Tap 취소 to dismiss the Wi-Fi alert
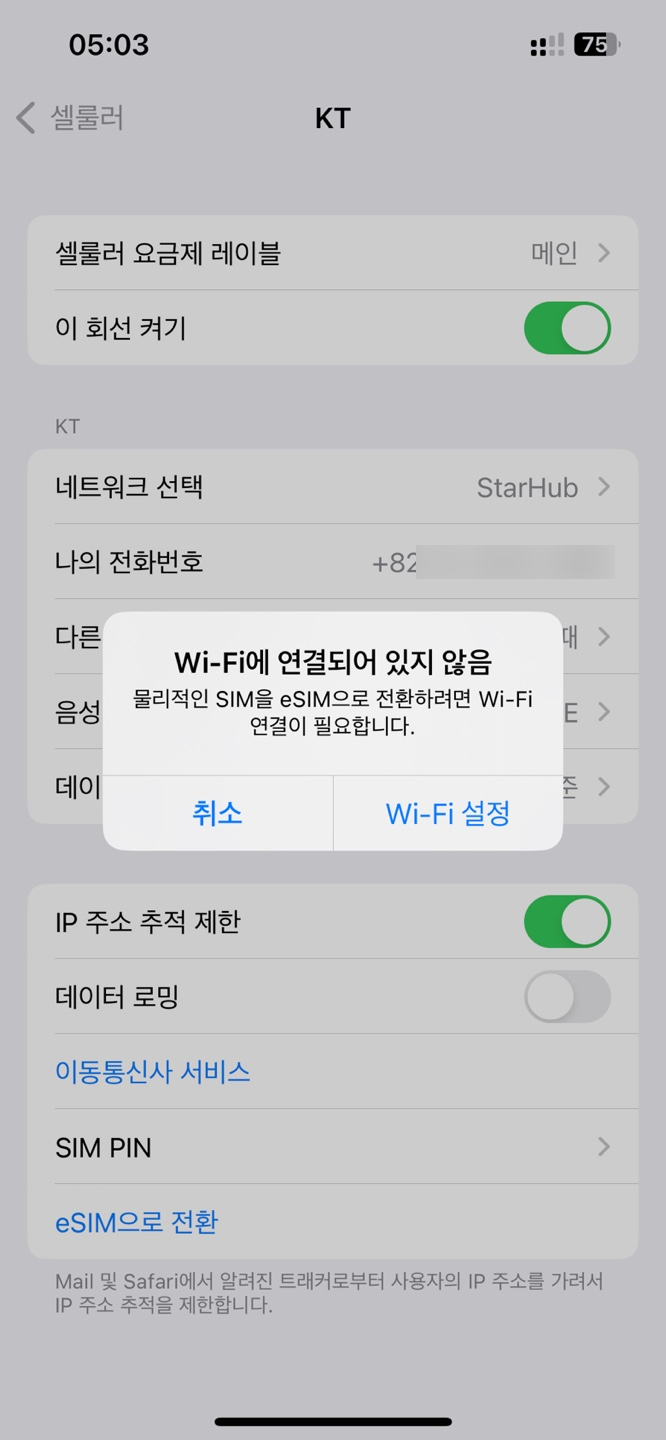Screen dimensions: 666x1440 (x=218, y=813)
